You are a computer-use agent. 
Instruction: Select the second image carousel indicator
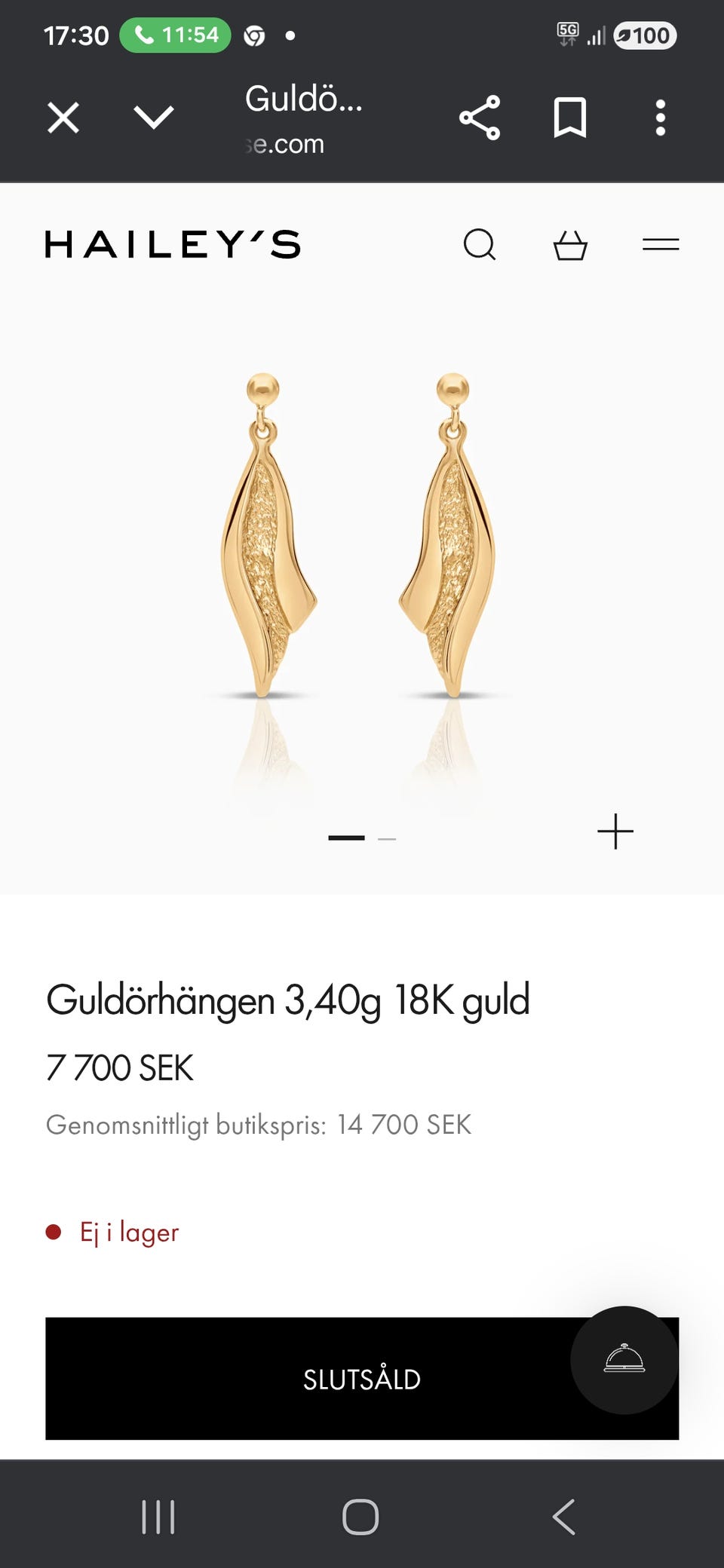click(387, 838)
